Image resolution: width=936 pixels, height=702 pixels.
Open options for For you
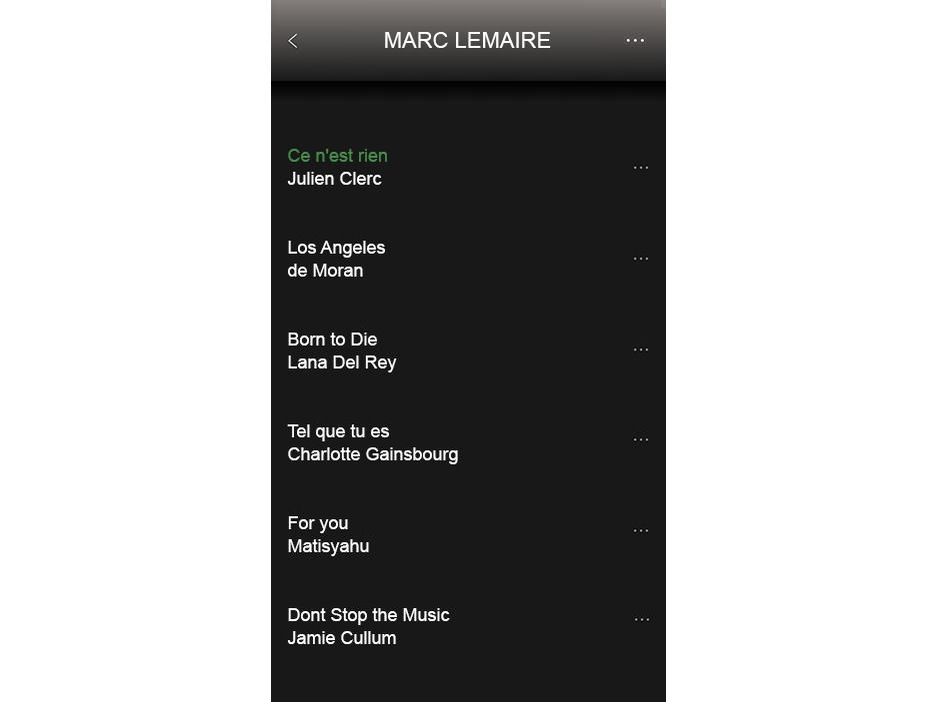click(641, 531)
